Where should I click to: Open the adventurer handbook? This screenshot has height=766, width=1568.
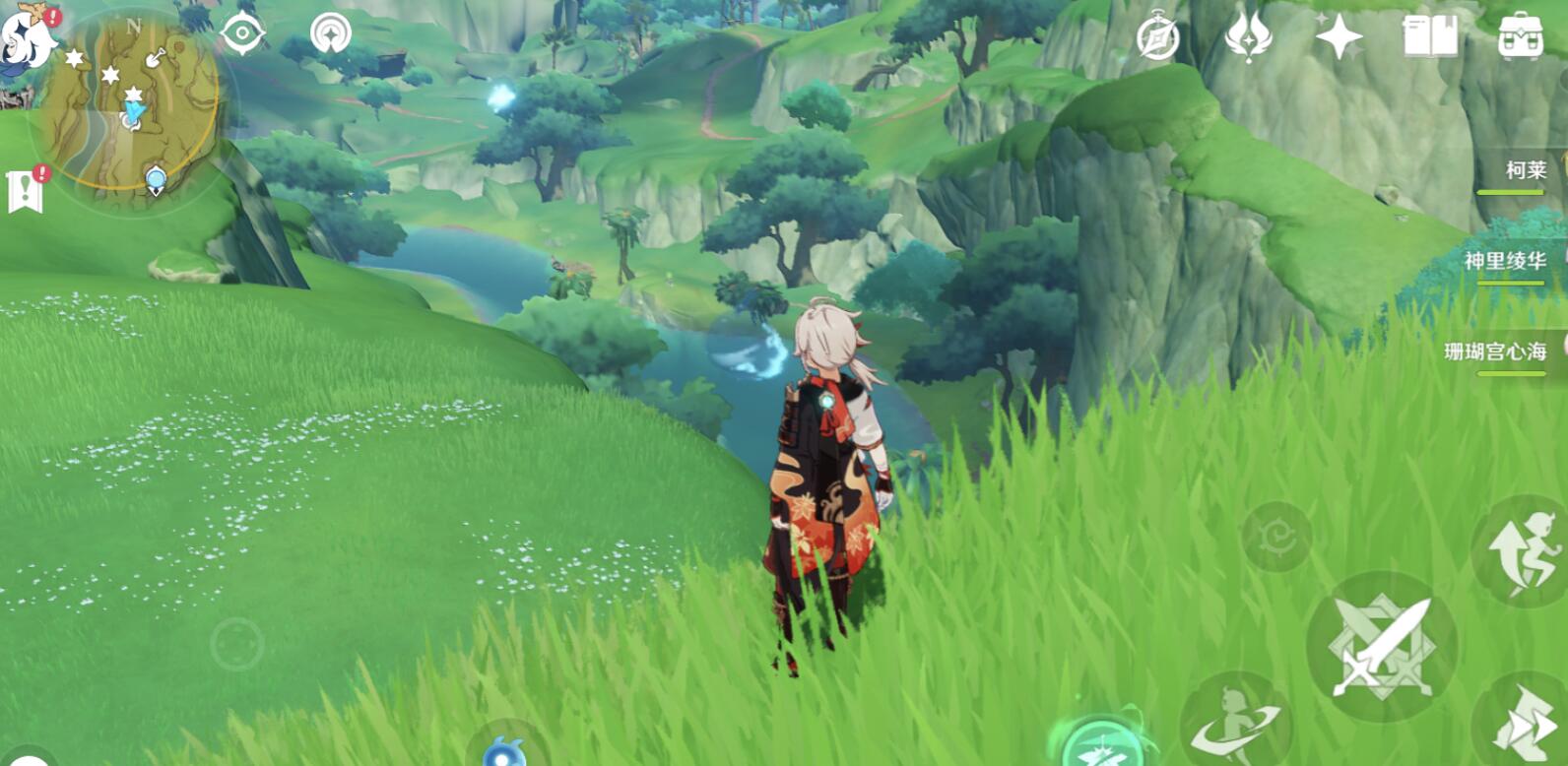(1429, 37)
